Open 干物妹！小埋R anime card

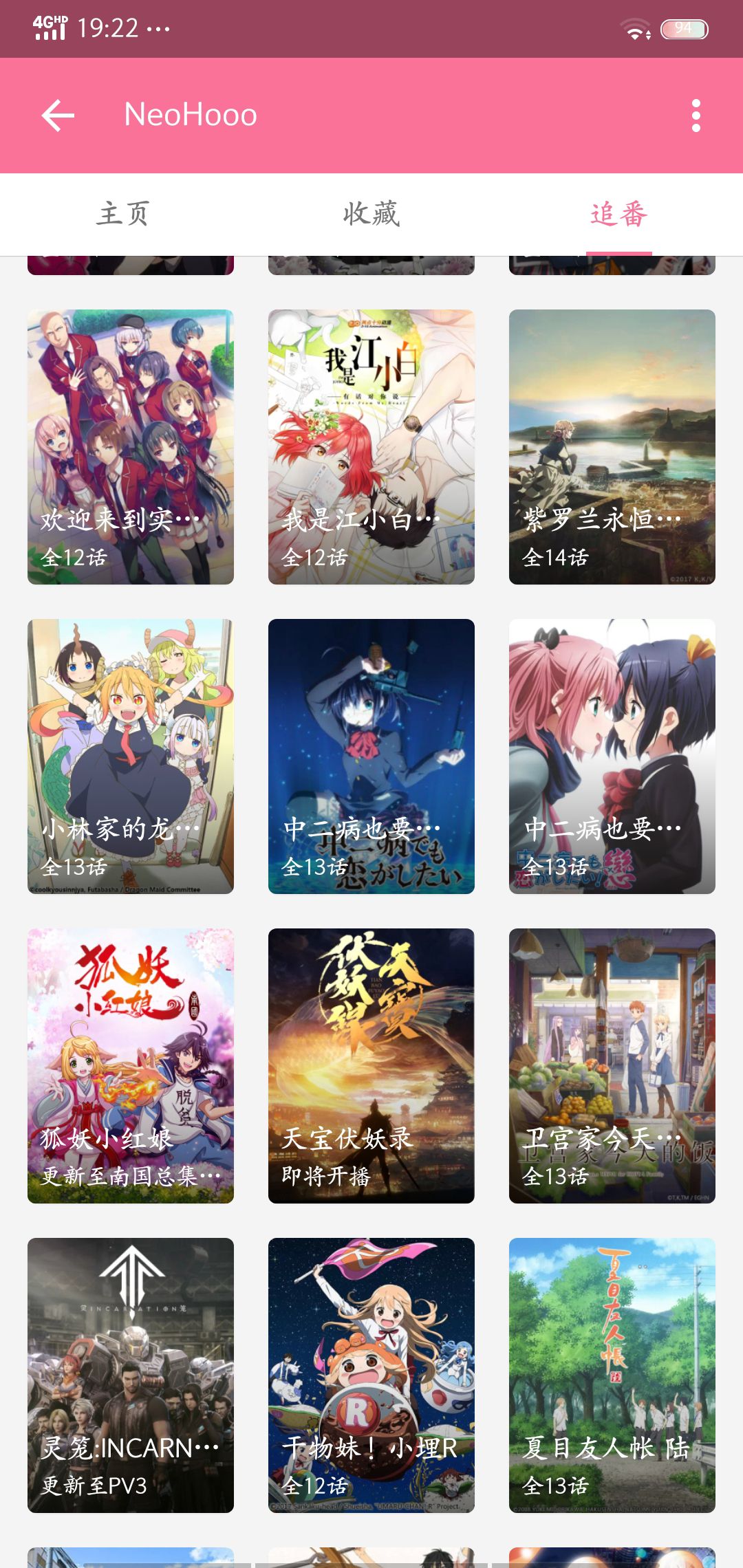click(371, 1375)
